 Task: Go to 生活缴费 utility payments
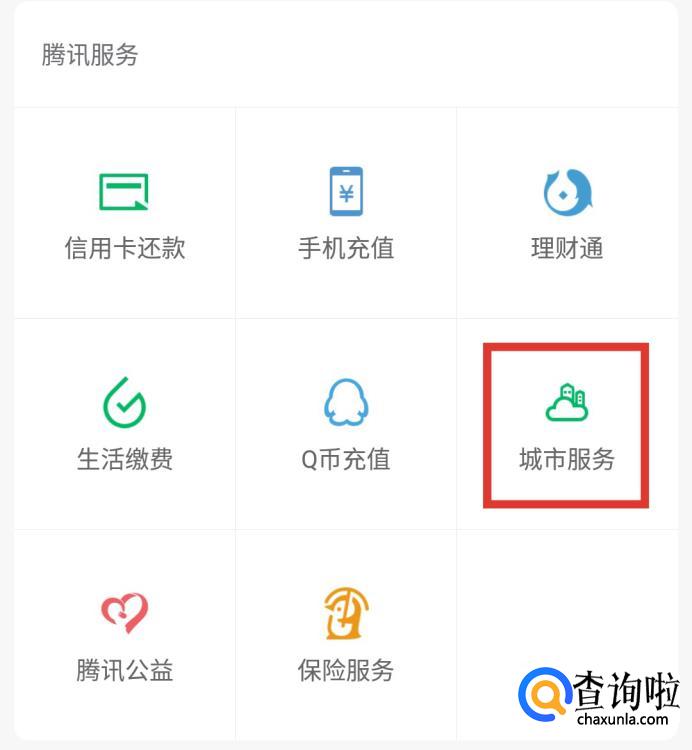(125, 425)
